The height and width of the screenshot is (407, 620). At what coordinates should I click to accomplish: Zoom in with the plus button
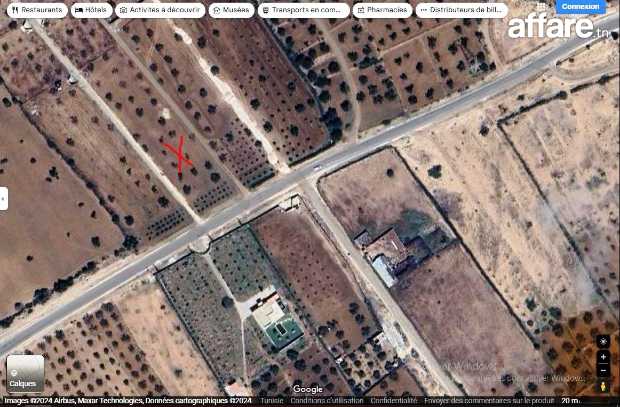603,357
